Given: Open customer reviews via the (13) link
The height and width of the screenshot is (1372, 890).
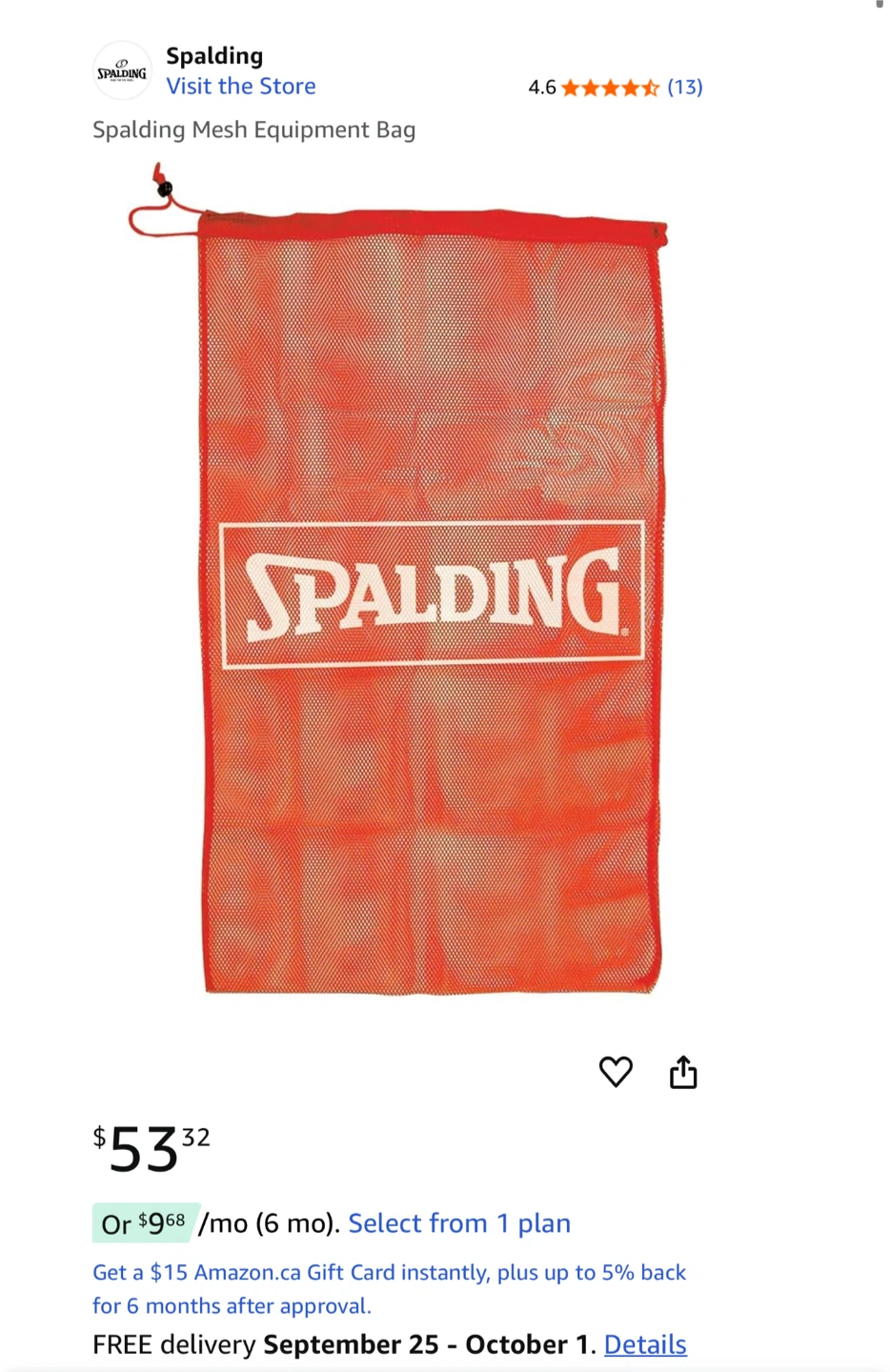Looking at the screenshot, I should coord(684,87).
